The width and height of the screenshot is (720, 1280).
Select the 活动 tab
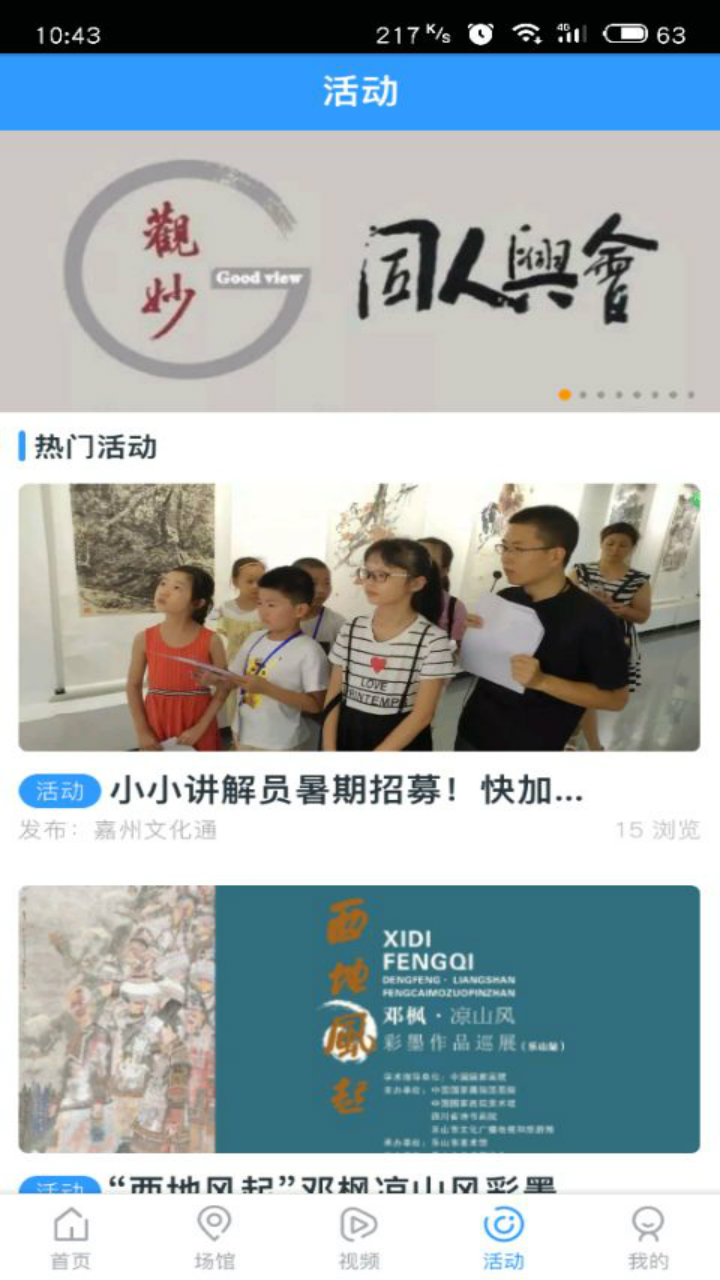coord(503,1237)
